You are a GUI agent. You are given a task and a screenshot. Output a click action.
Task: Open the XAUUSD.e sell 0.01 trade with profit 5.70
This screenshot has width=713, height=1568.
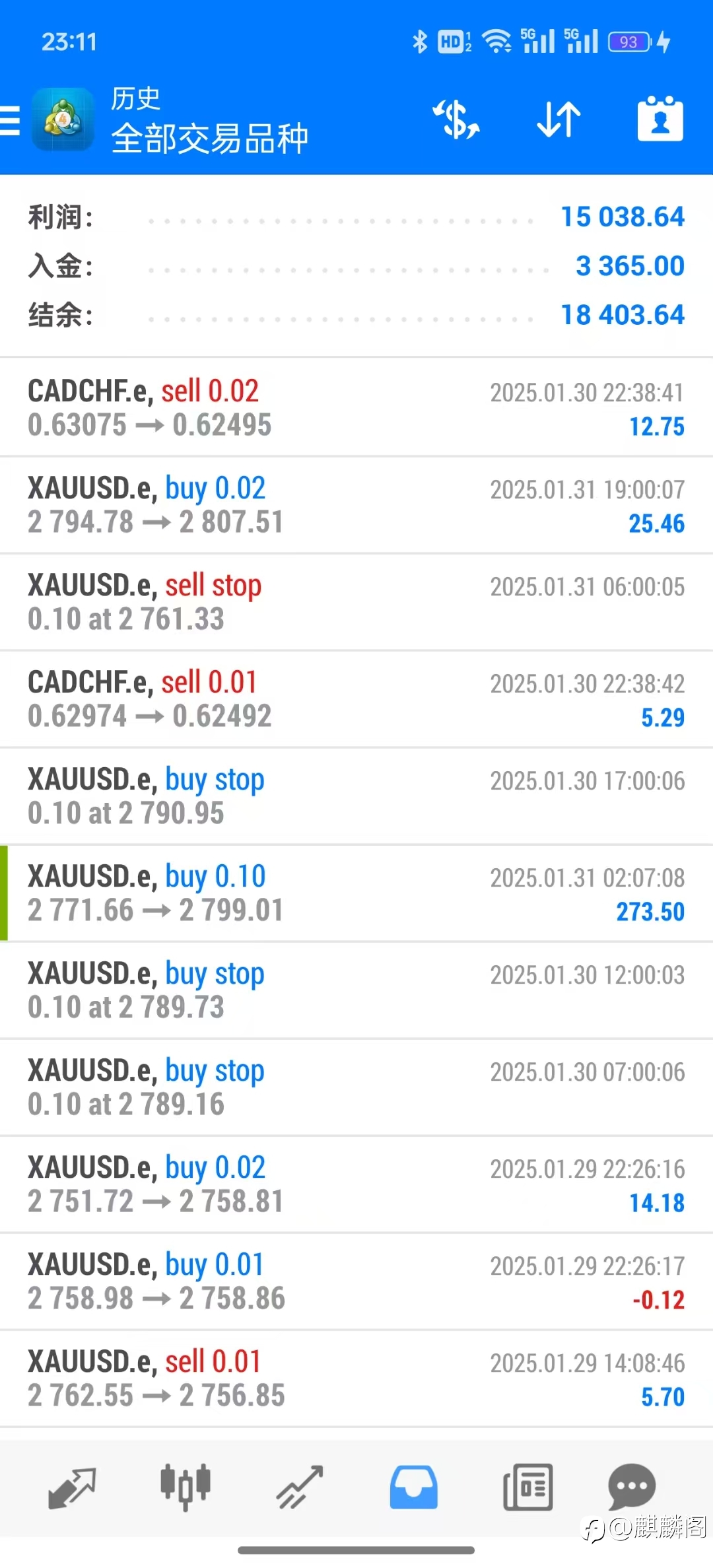pos(356,1379)
